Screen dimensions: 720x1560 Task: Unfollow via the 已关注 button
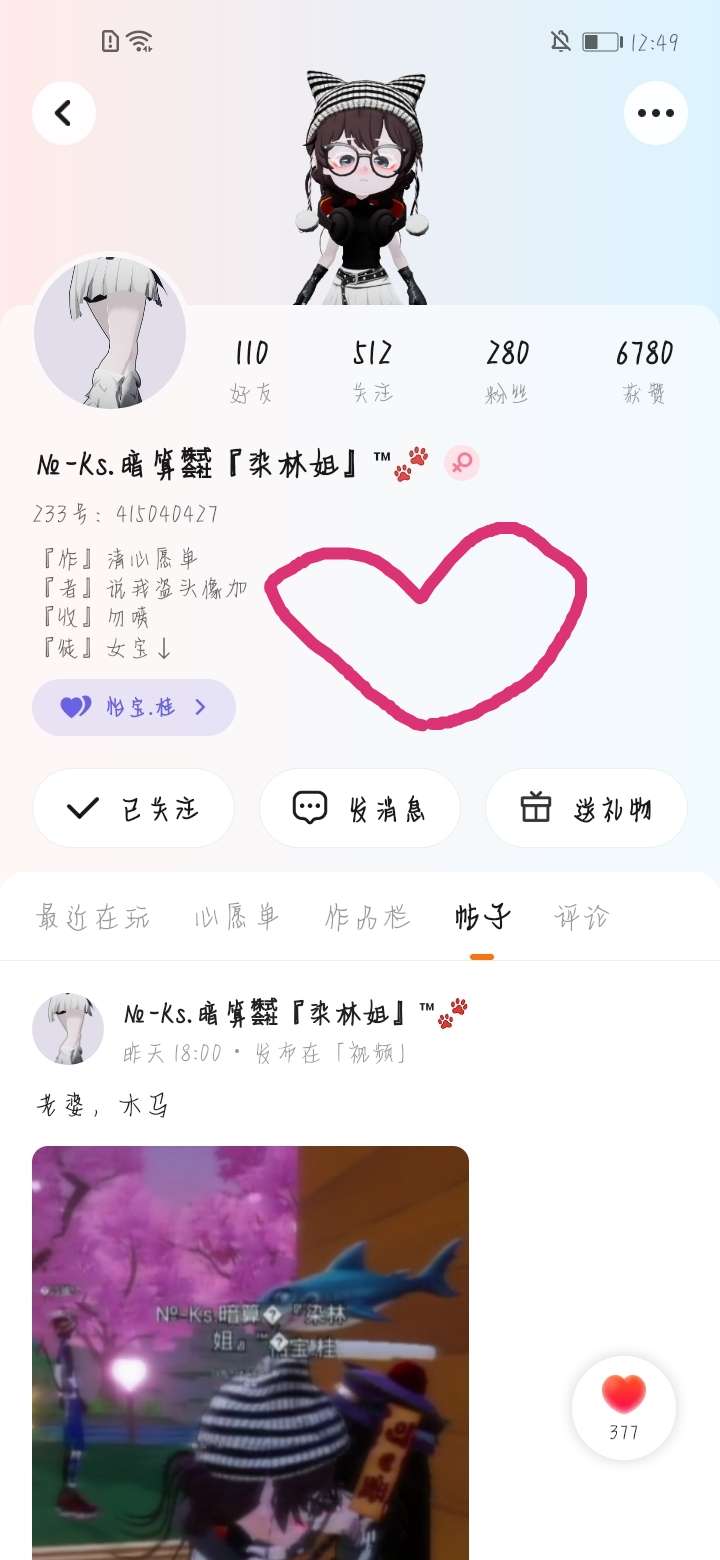point(133,808)
